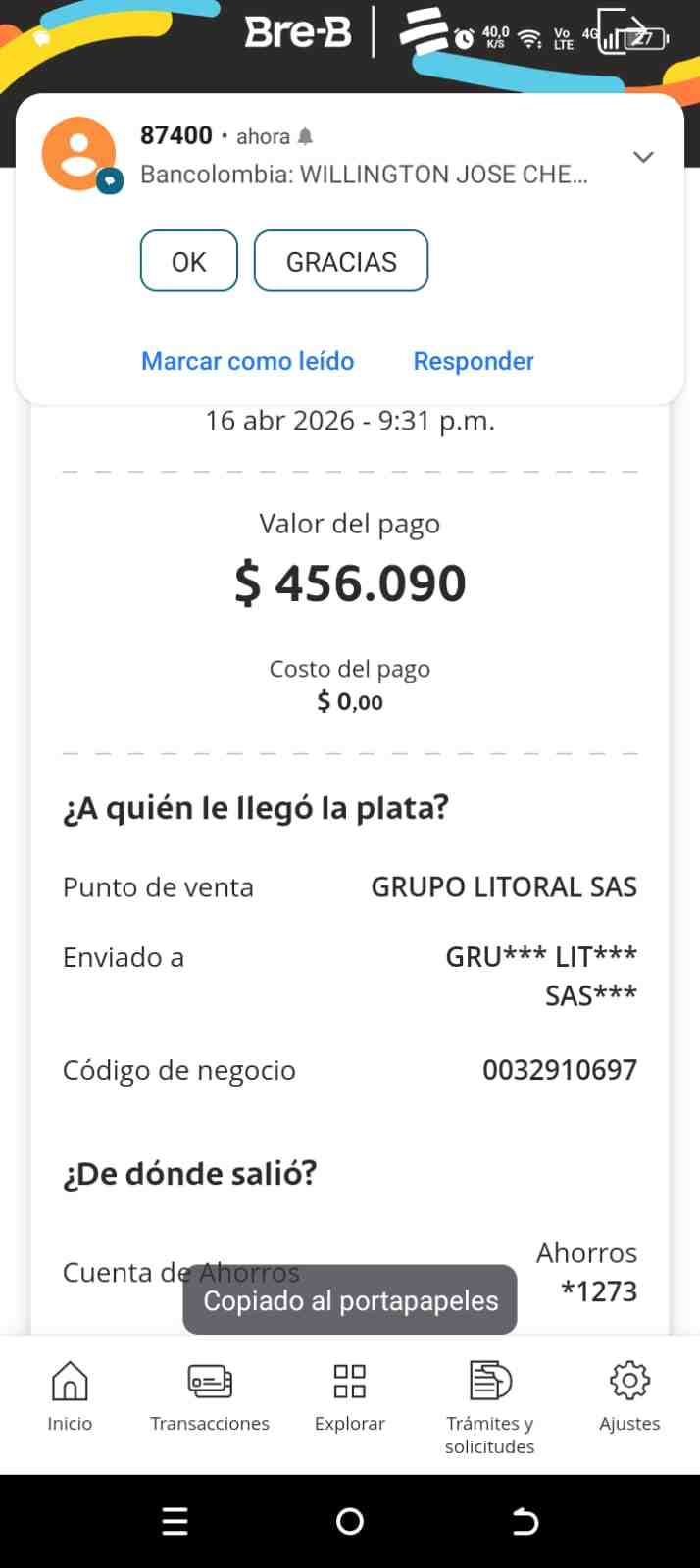700x1568 pixels.
Task: Tap Responder on the notification
Action: pyautogui.click(x=474, y=361)
